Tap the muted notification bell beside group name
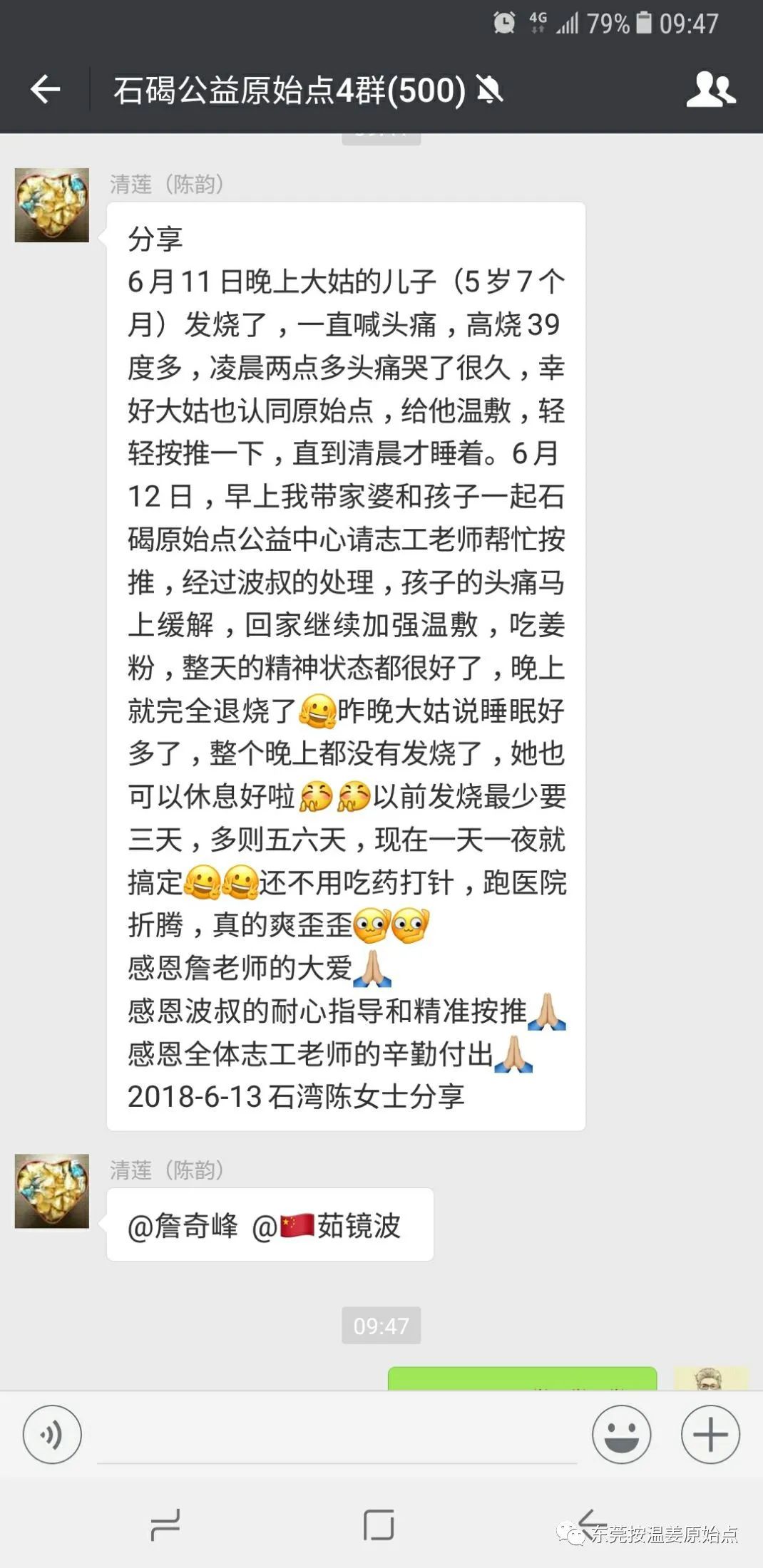Screen dimensions: 763x1568 (x=488, y=91)
